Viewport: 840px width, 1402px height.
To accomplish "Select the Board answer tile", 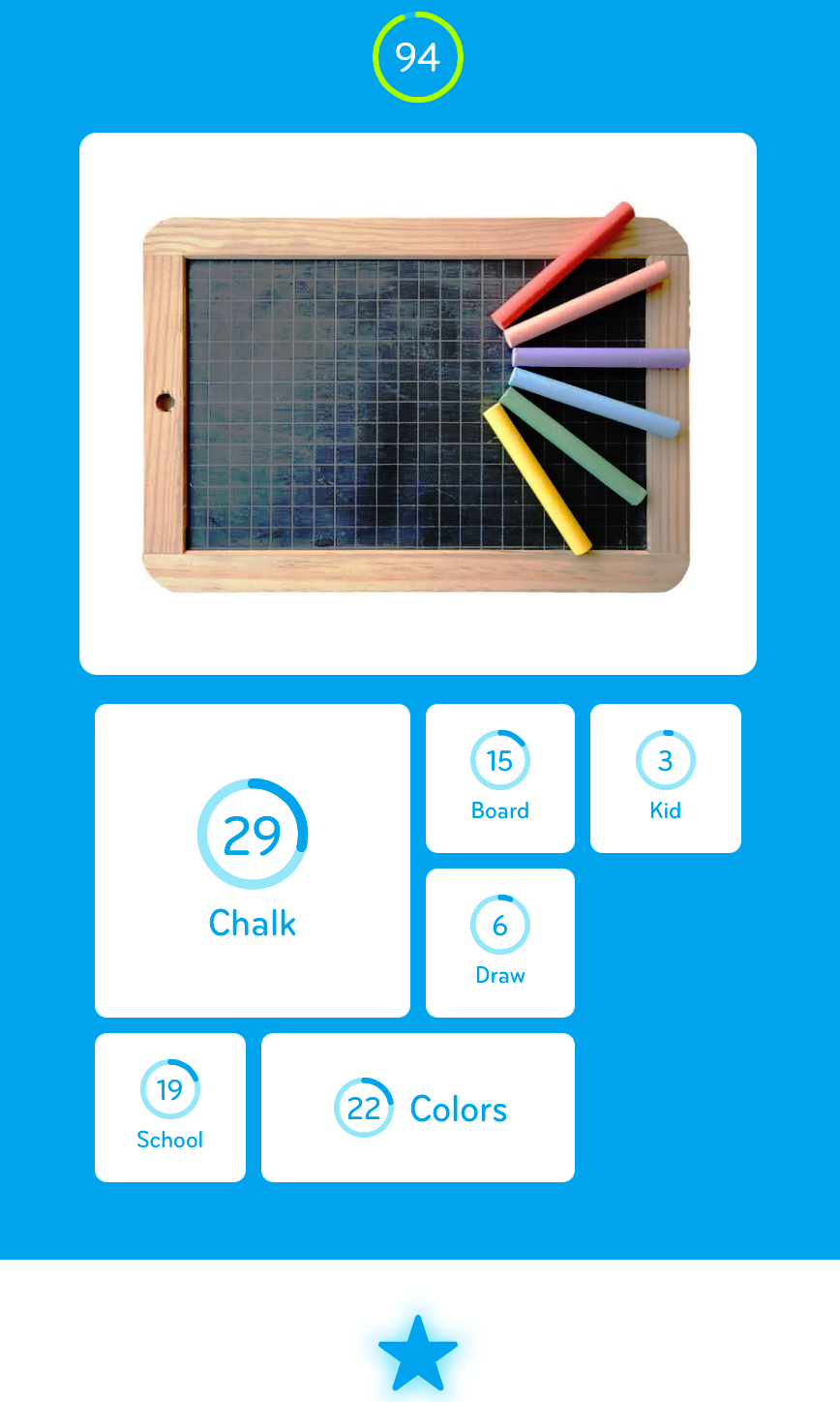I will coord(500,778).
